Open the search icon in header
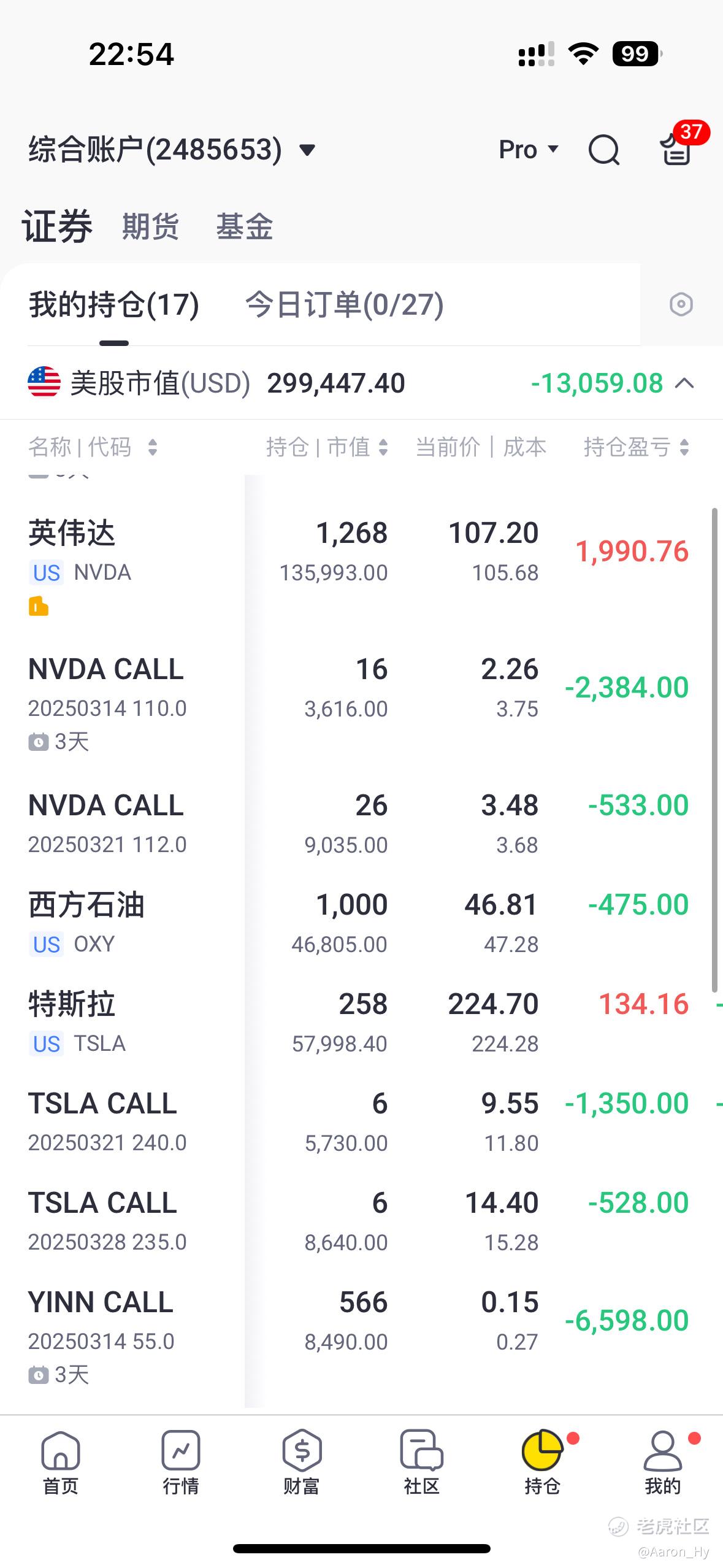This screenshot has height=1568, width=723. 603,150
